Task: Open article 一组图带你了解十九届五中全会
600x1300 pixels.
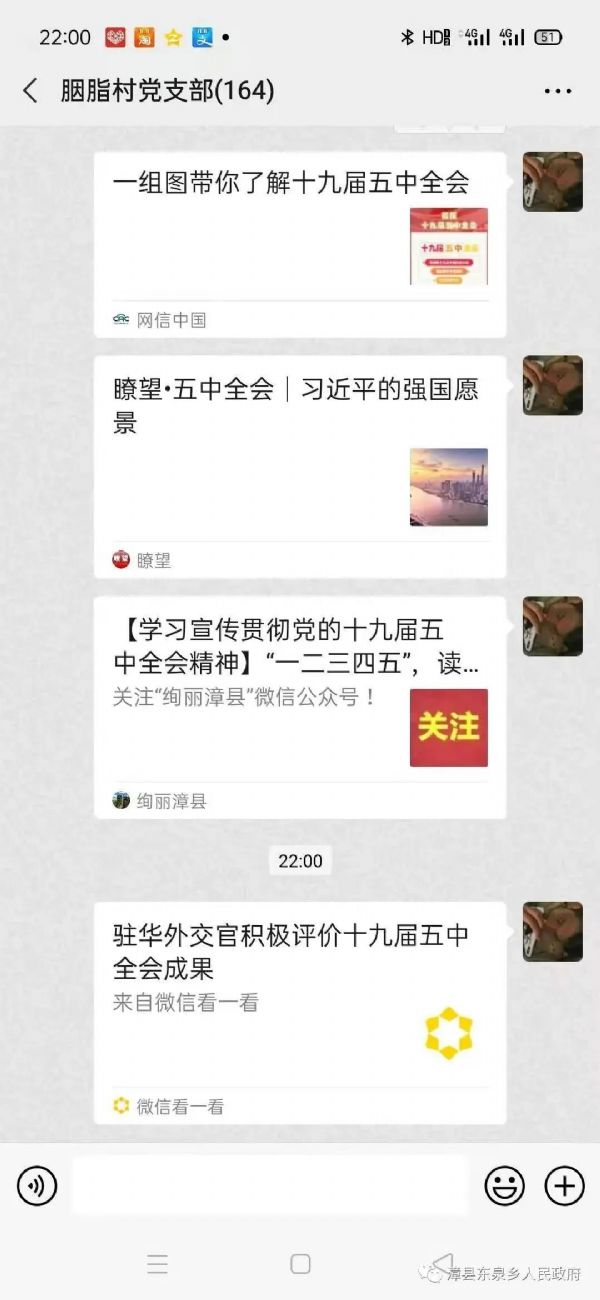Action: [300, 244]
